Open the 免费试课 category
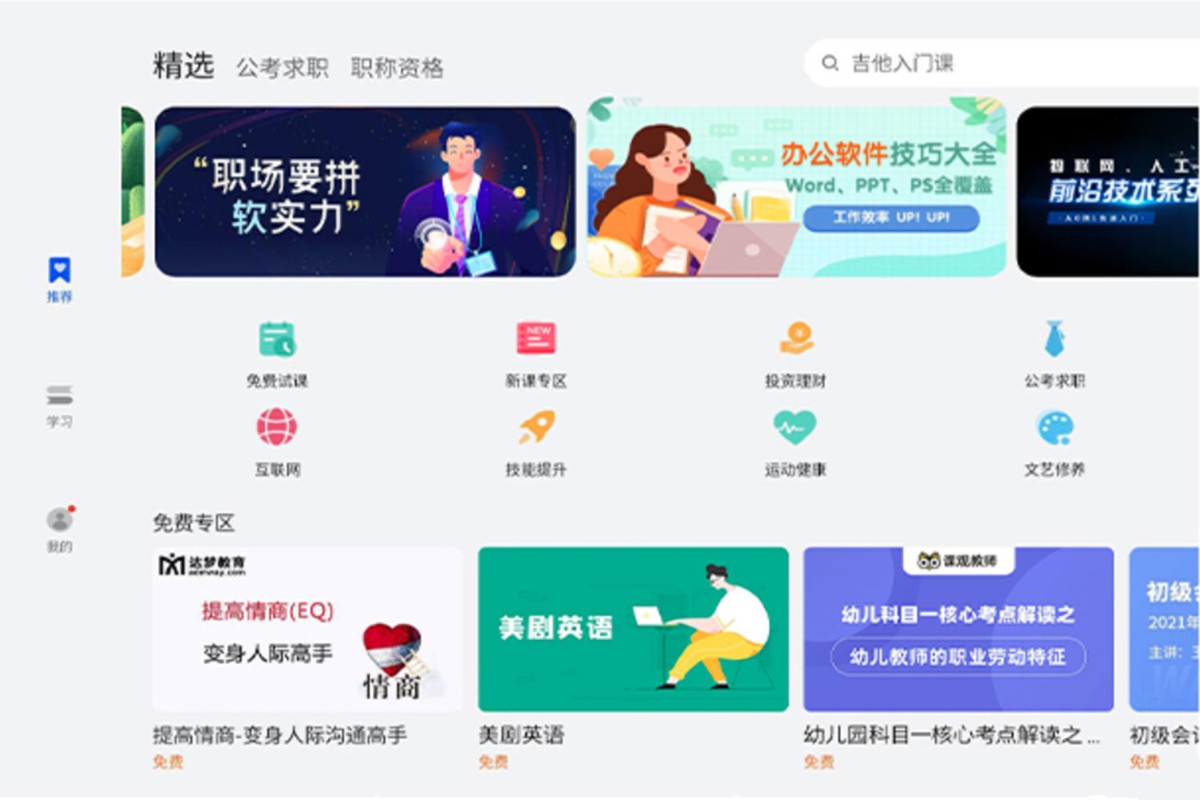 (x=277, y=351)
